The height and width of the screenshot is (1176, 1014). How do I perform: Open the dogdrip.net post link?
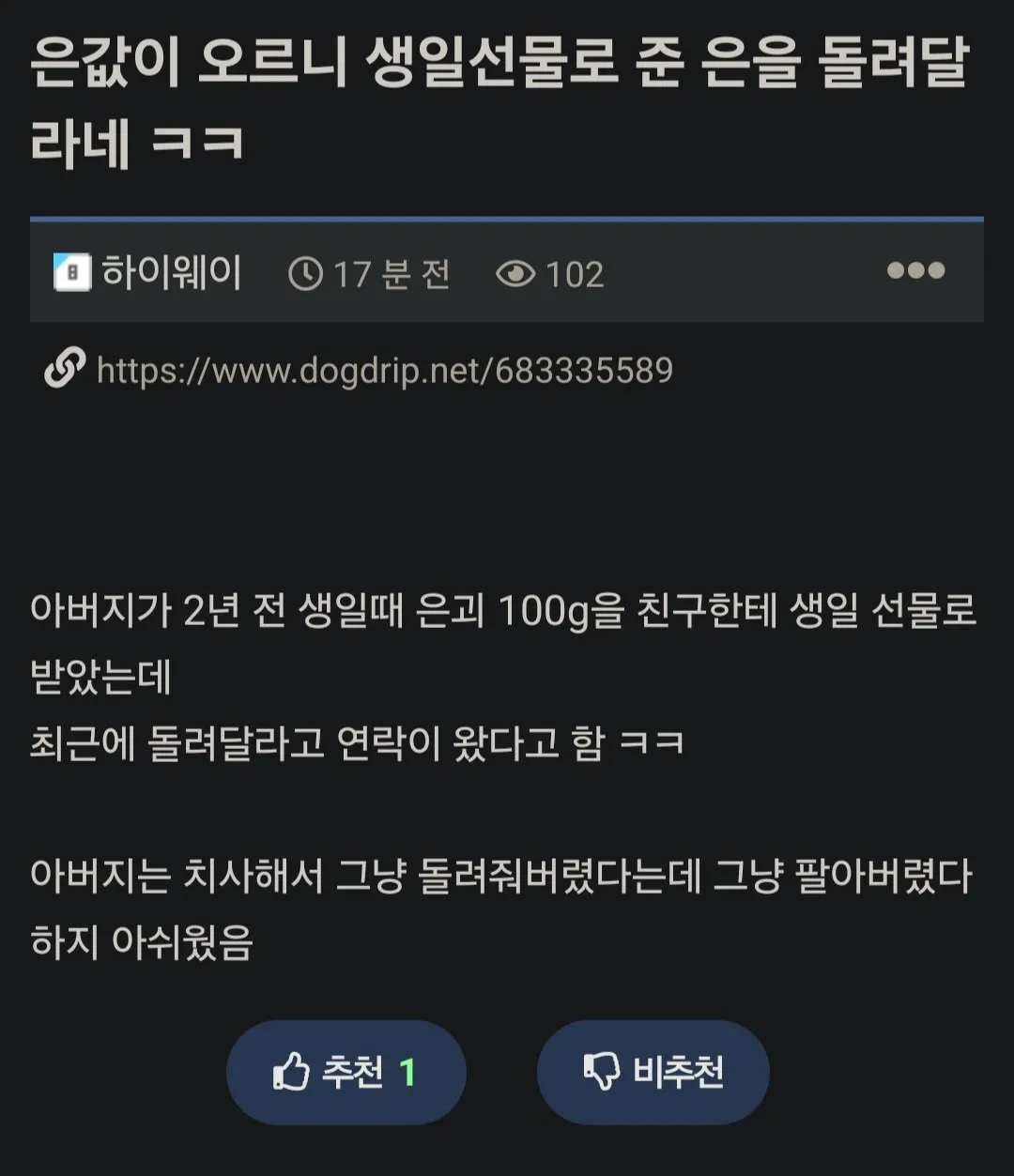tap(384, 371)
